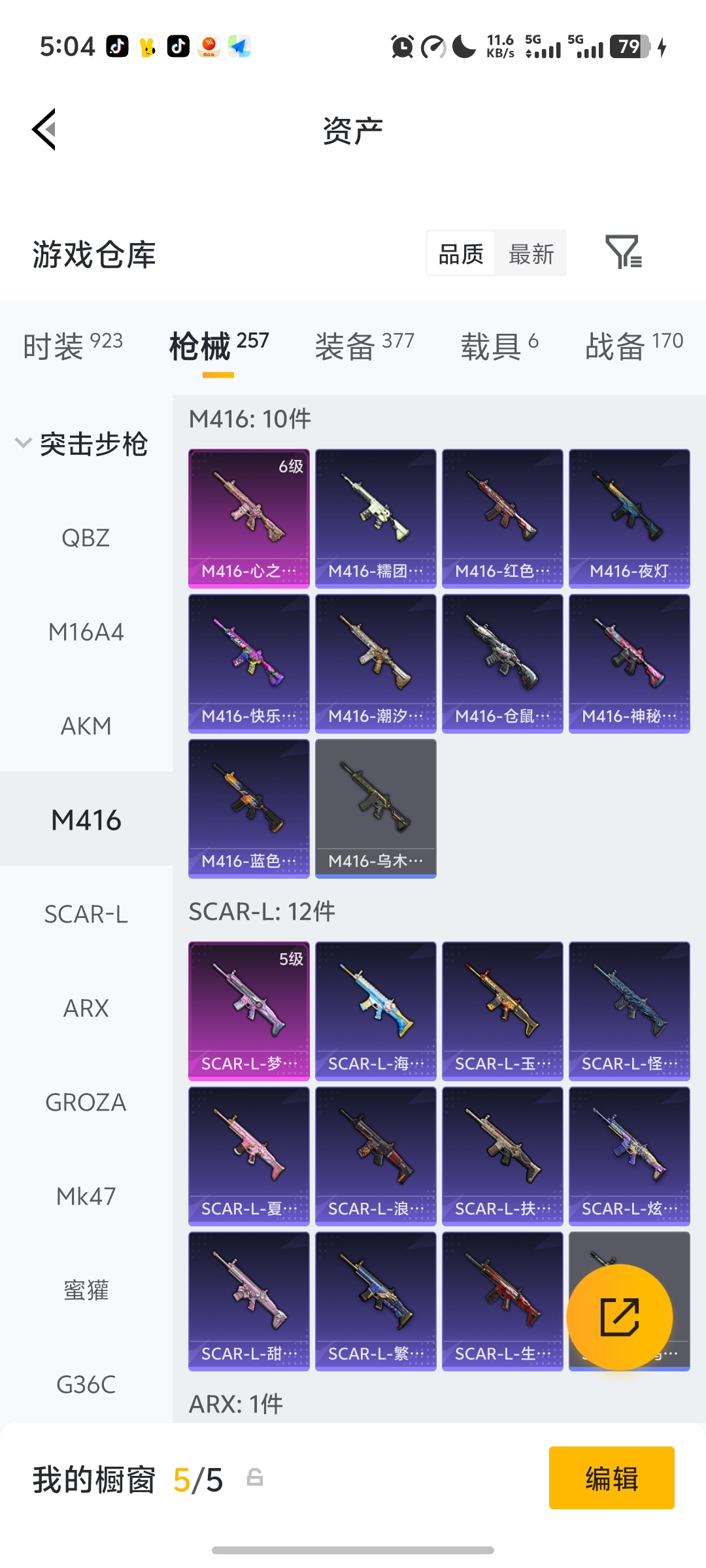Sort the warehouse by 最新
Screen dimensions: 706x1568
(x=531, y=253)
